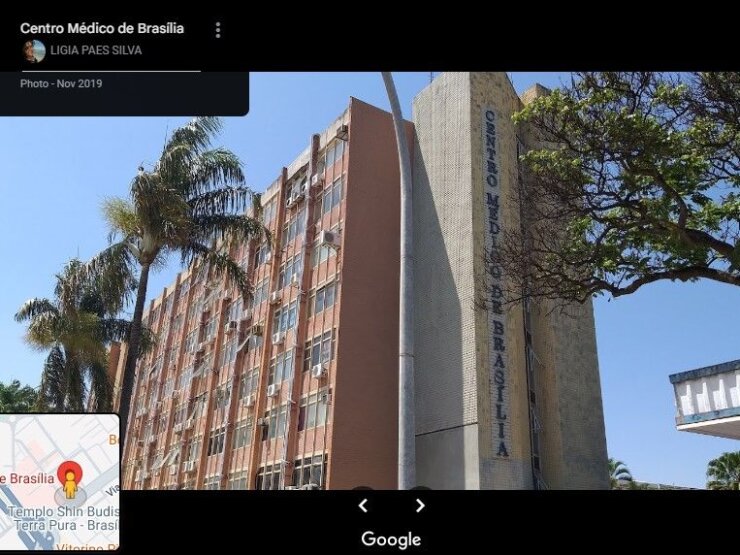This screenshot has width=740, height=555.
Task: Go to the next photo
Action: pos(420,506)
